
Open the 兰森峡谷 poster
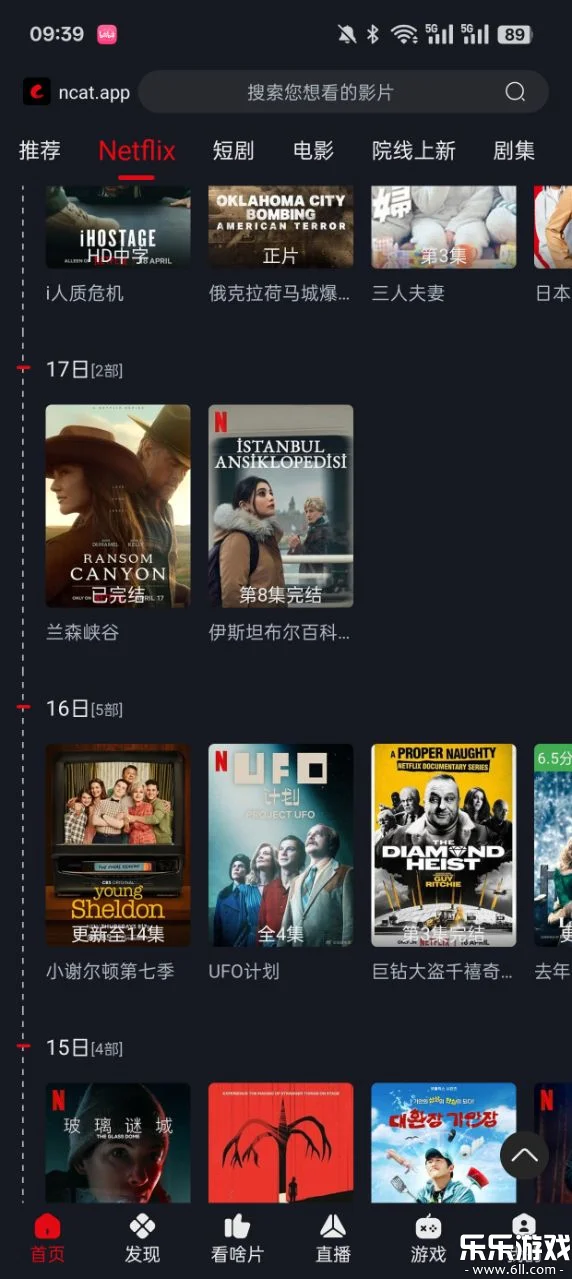pyautogui.click(x=118, y=506)
